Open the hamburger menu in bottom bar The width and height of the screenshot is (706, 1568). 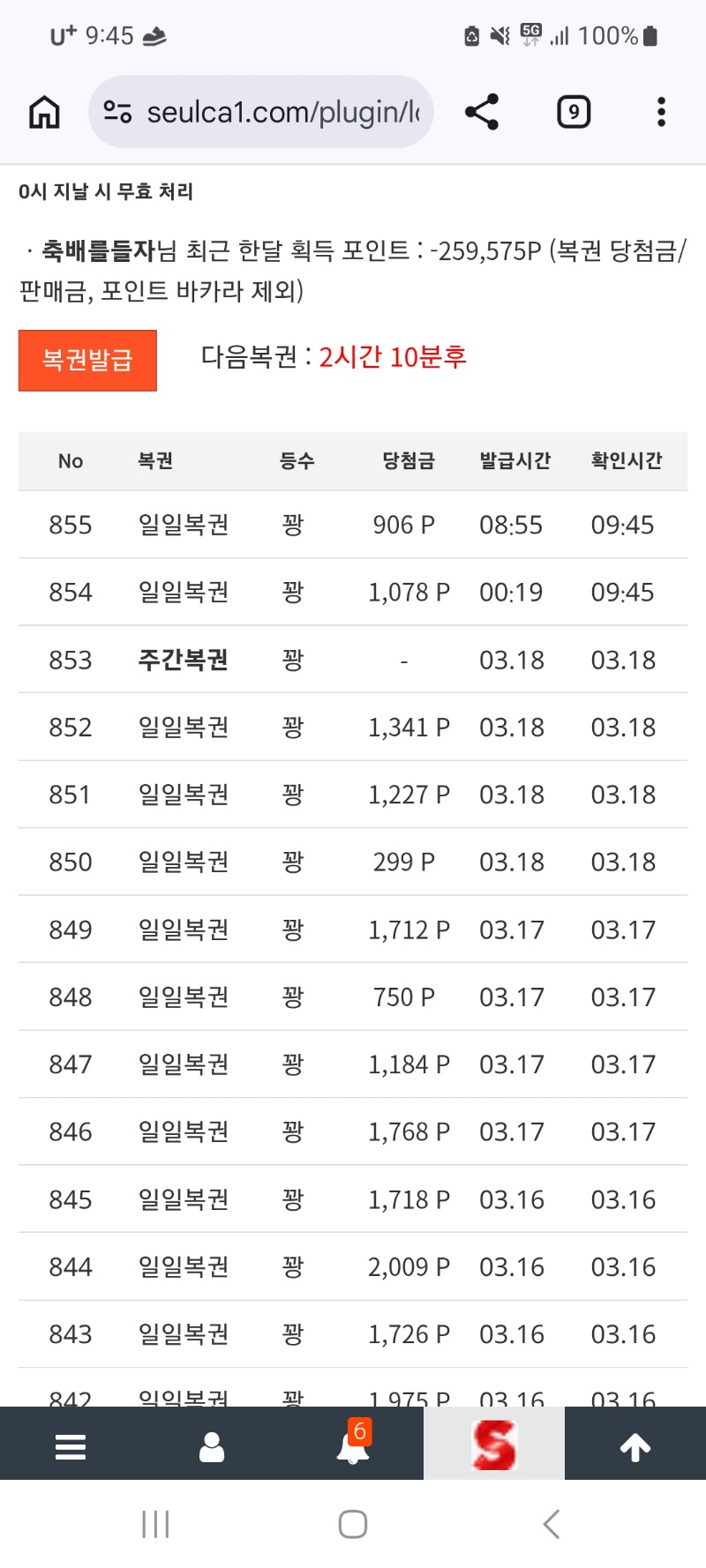click(x=71, y=1446)
